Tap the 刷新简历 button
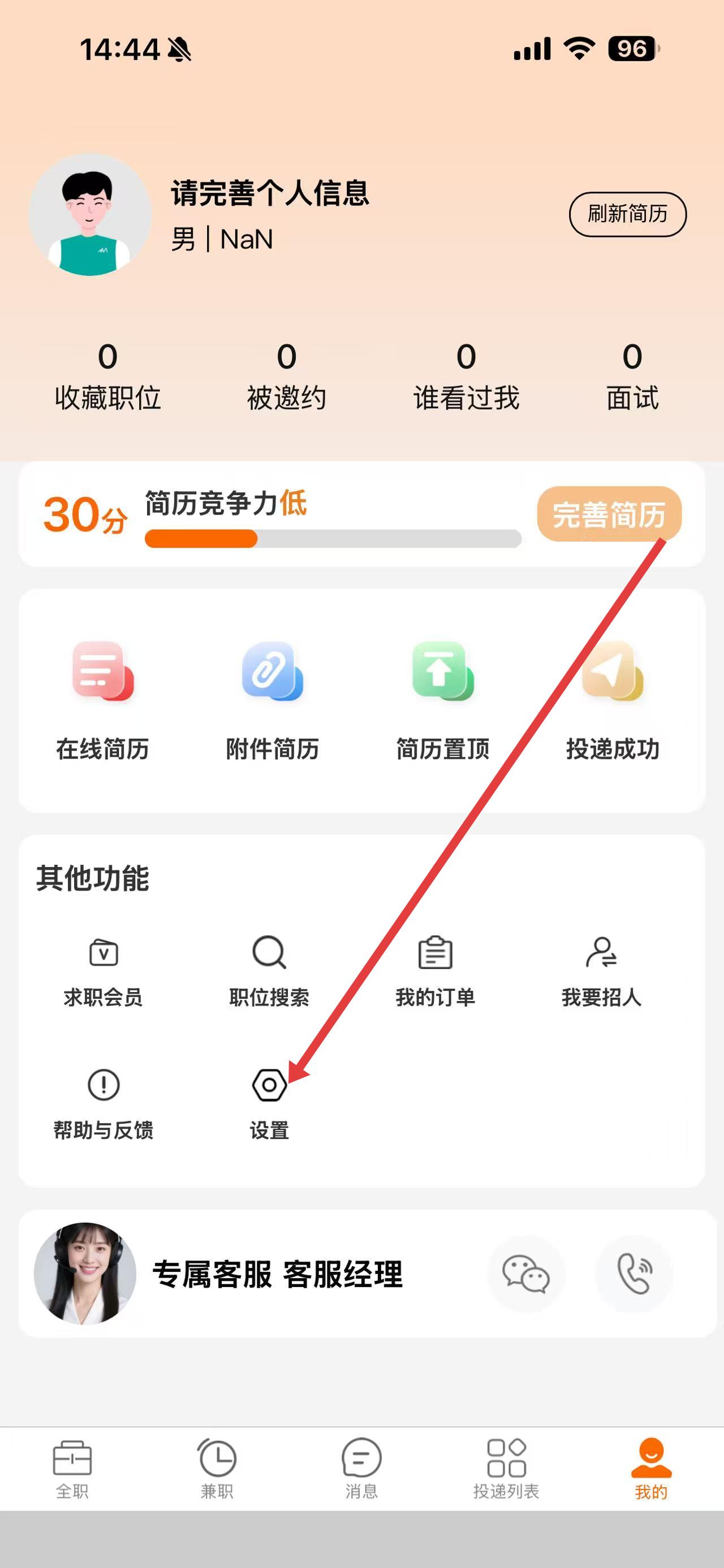The image size is (724, 1568). (x=627, y=214)
